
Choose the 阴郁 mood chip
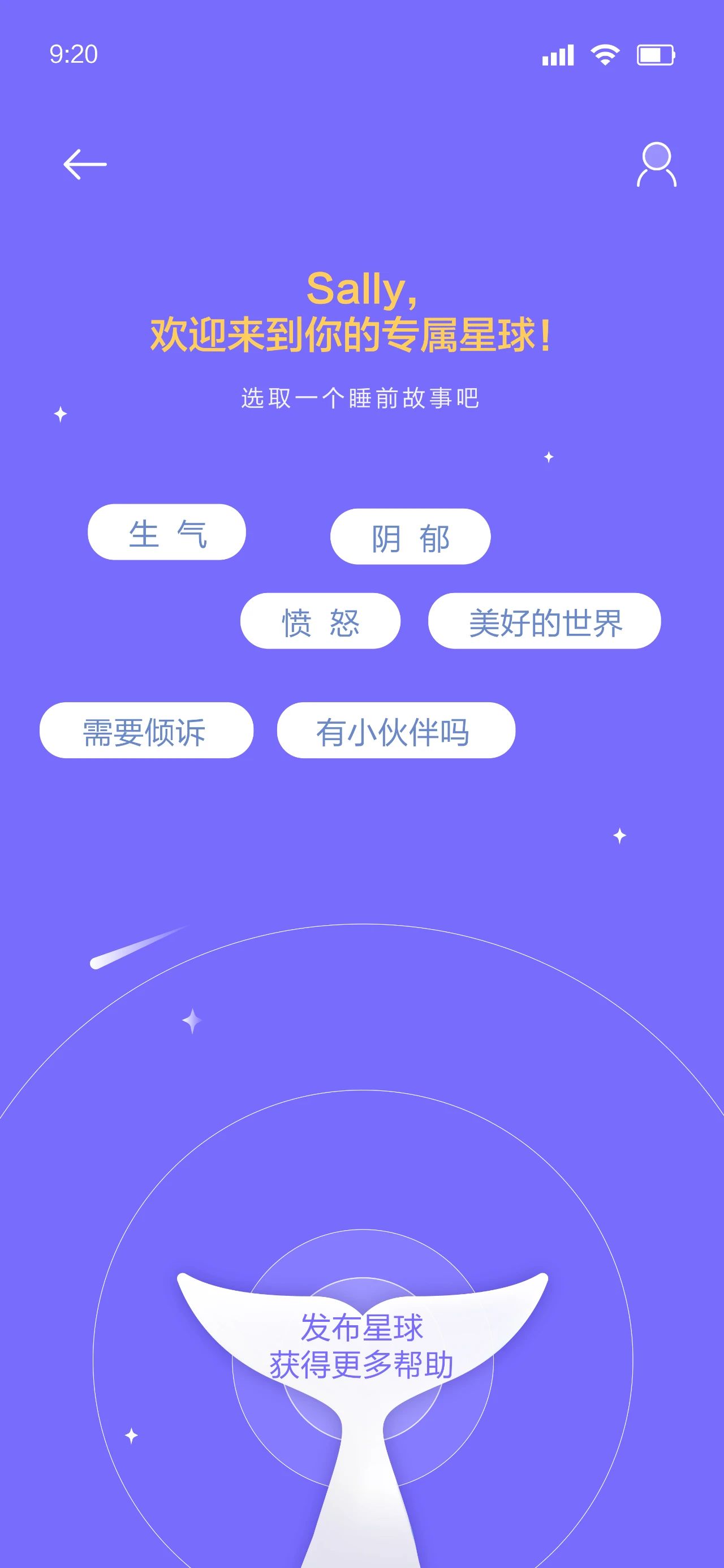pos(410,536)
